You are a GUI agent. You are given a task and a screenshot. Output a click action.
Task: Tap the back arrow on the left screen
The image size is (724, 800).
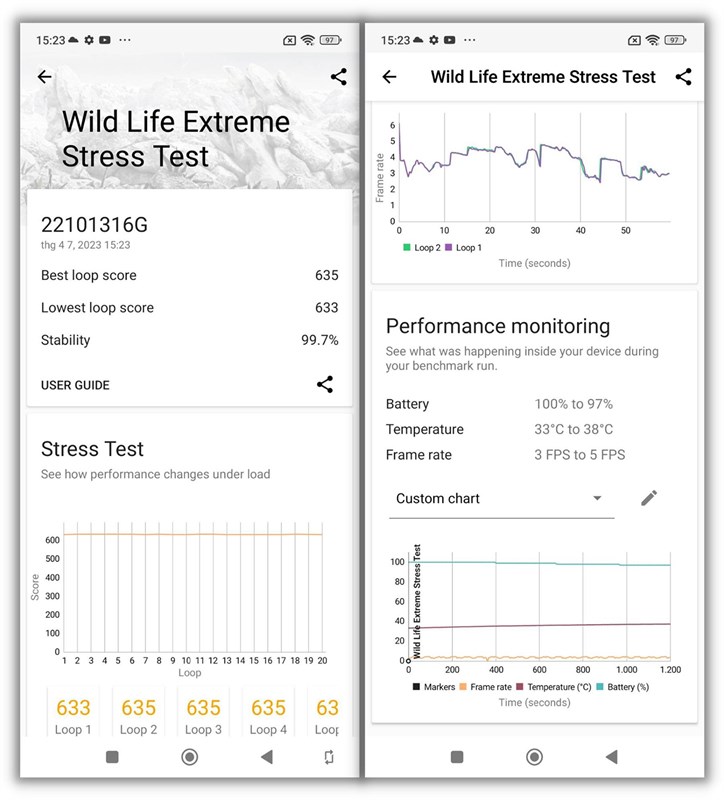coord(44,77)
